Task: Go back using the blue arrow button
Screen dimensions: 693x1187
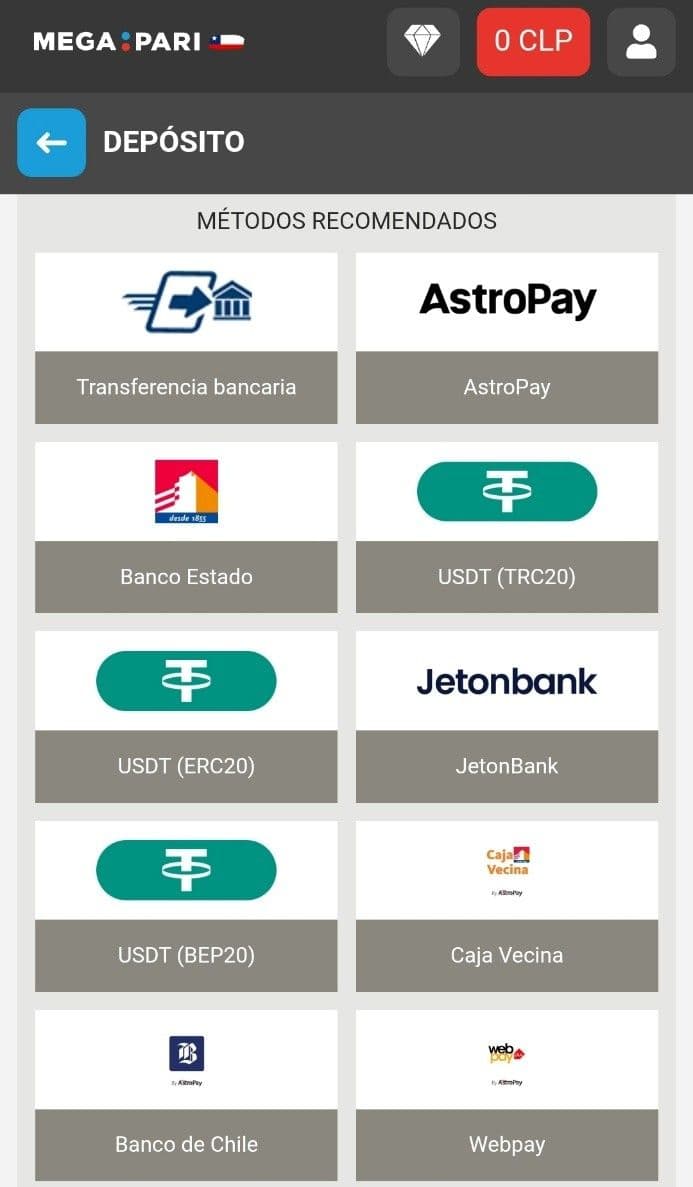Action: (51, 143)
